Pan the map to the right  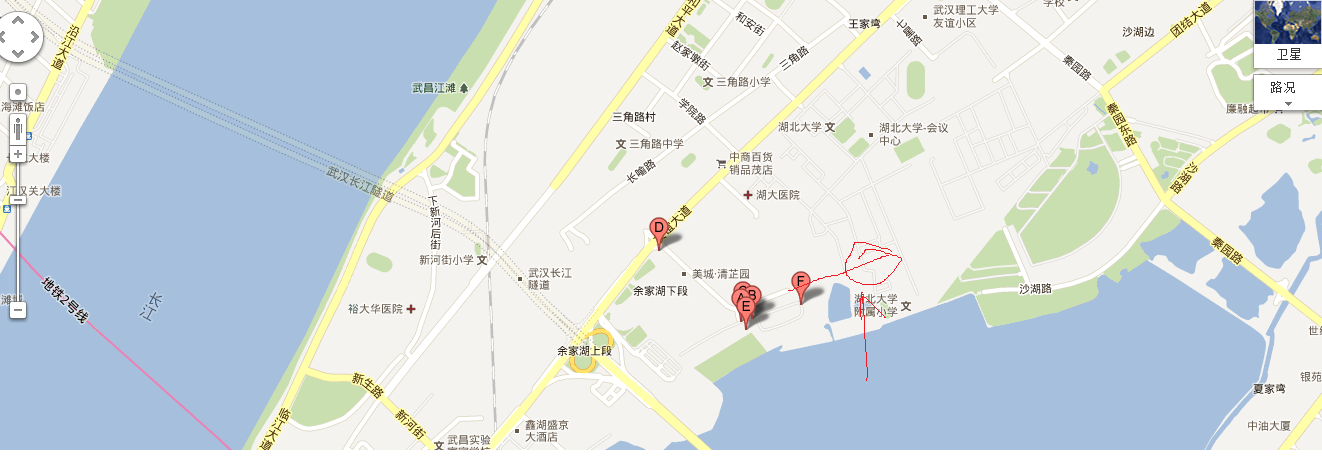click(x=35, y=39)
